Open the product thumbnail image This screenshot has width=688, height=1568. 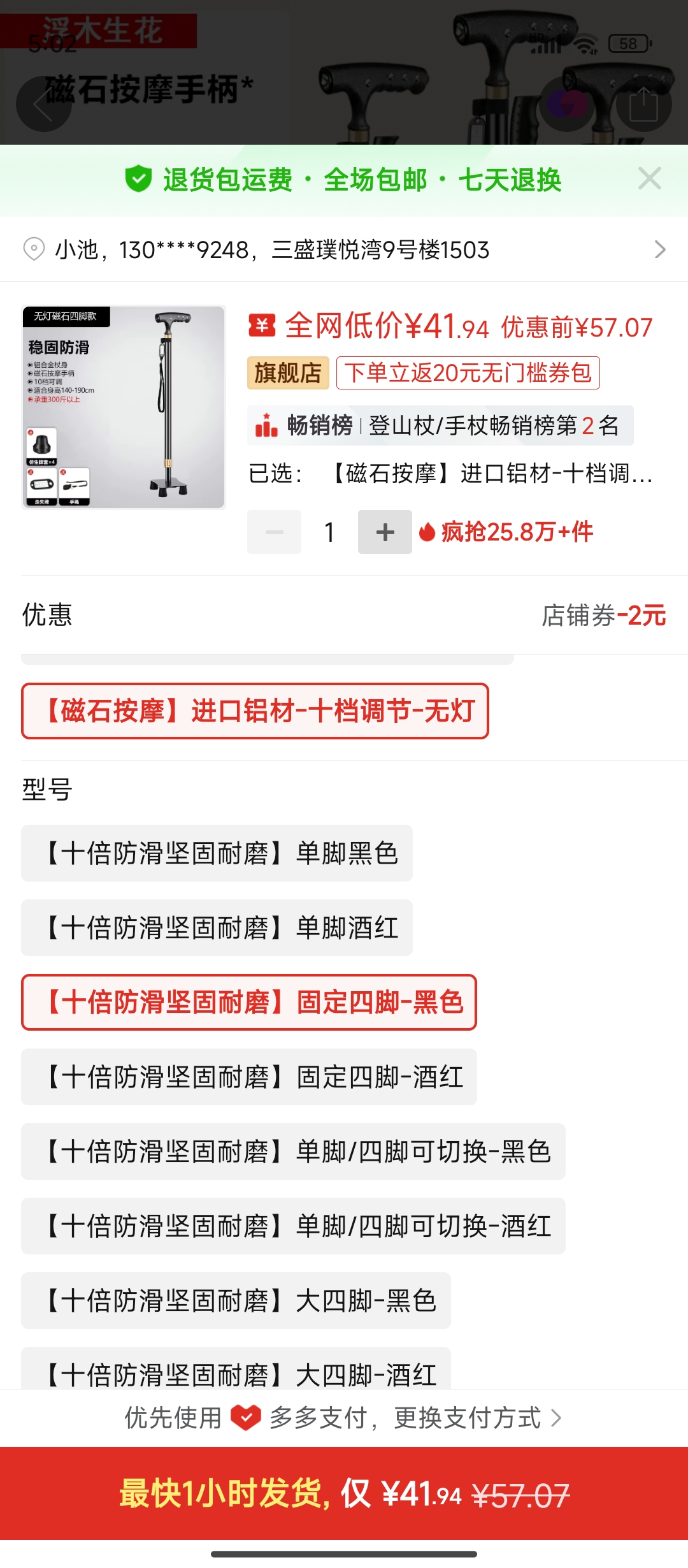tap(124, 407)
